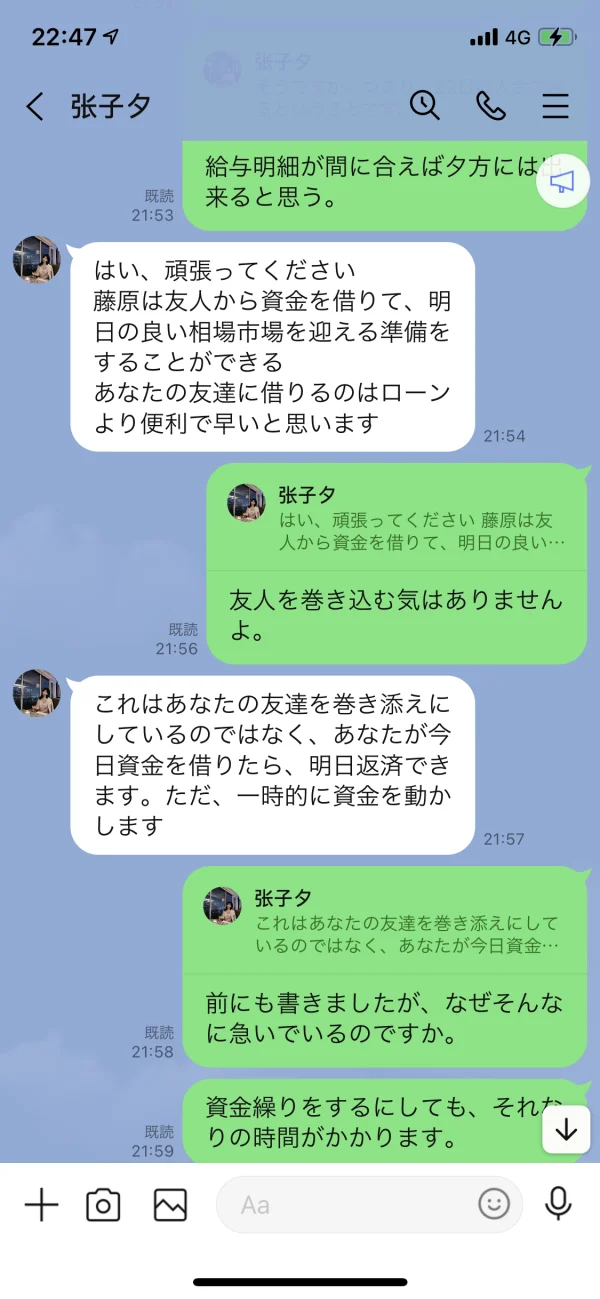Go back to the chat list
Viewport: 600px width, 1299px height.
pyautogui.click(x=35, y=107)
